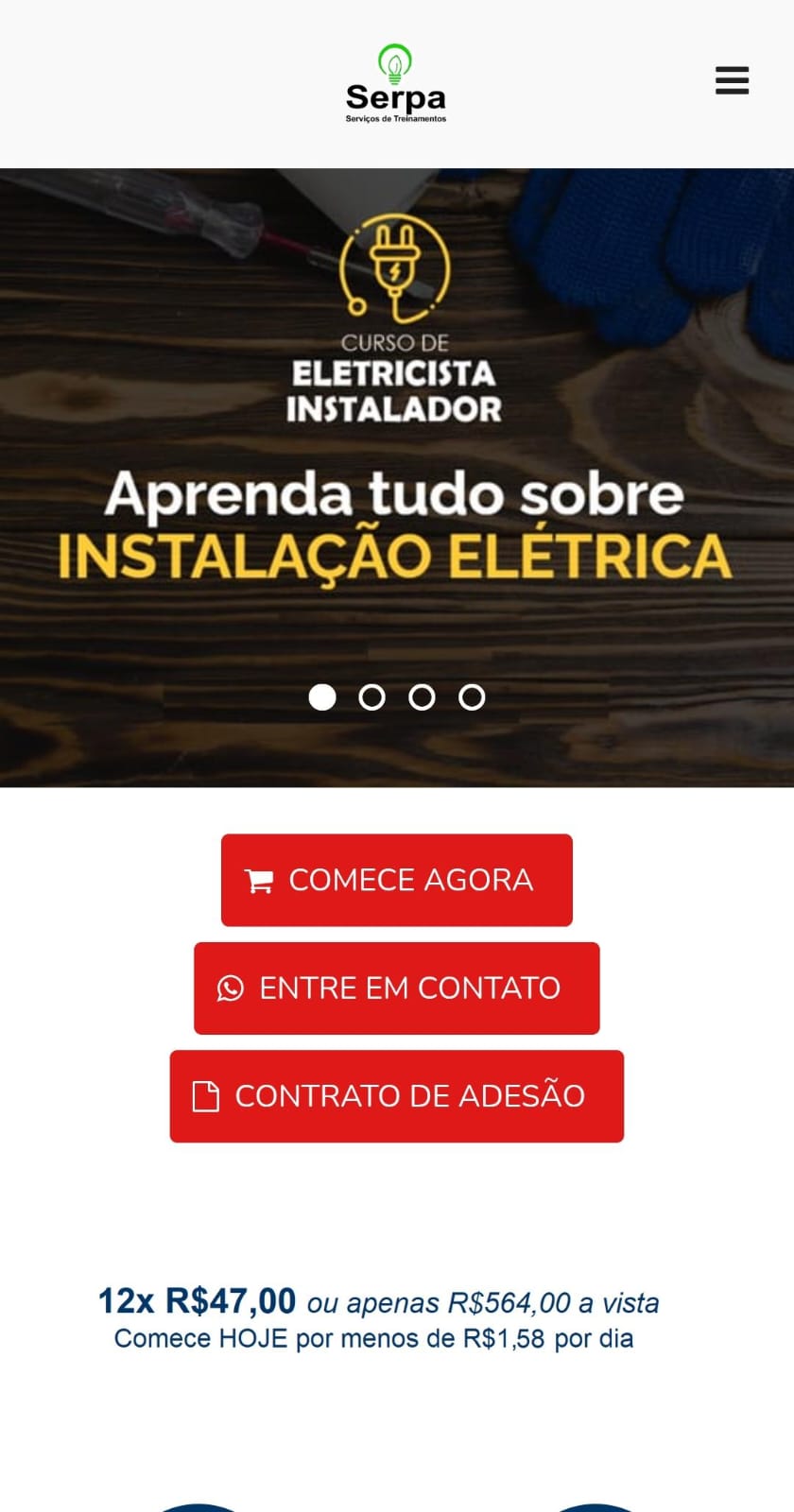Viewport: 794px width, 1512px height.
Task: Tap the Serpa logo in the header
Action: [395, 84]
